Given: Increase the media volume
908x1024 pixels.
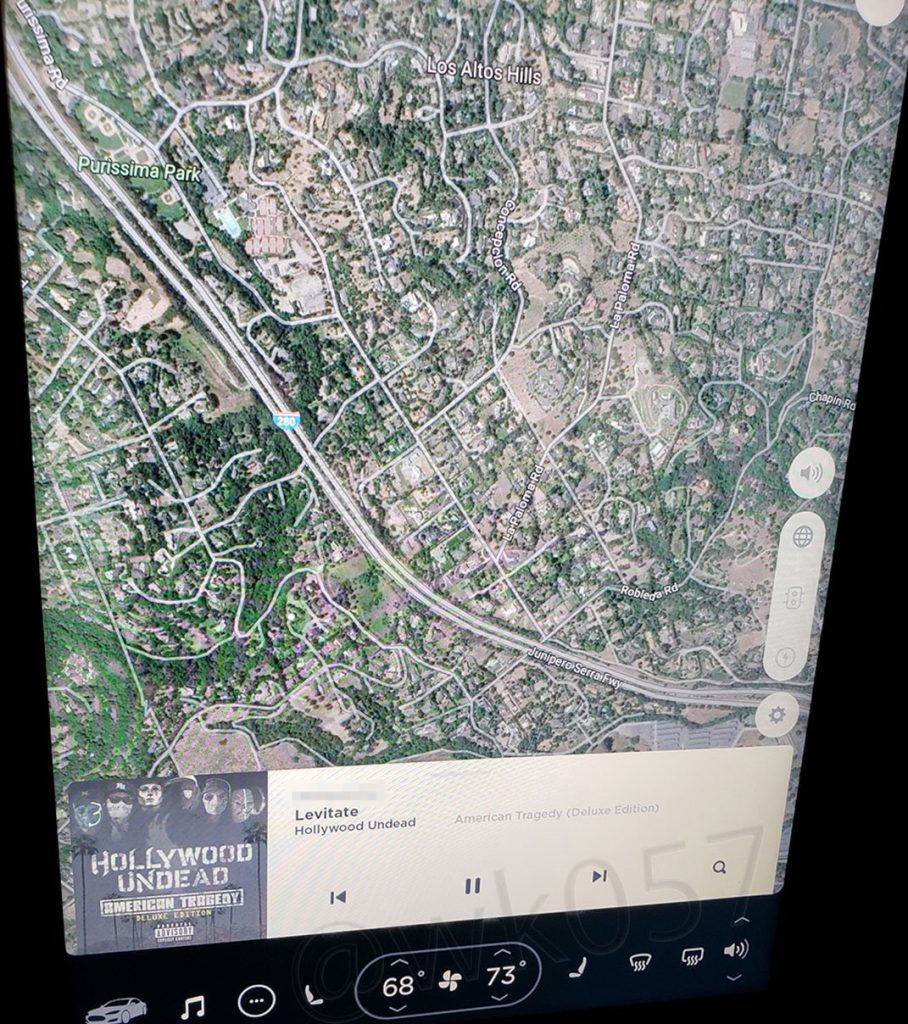Looking at the screenshot, I should click(x=740, y=921).
